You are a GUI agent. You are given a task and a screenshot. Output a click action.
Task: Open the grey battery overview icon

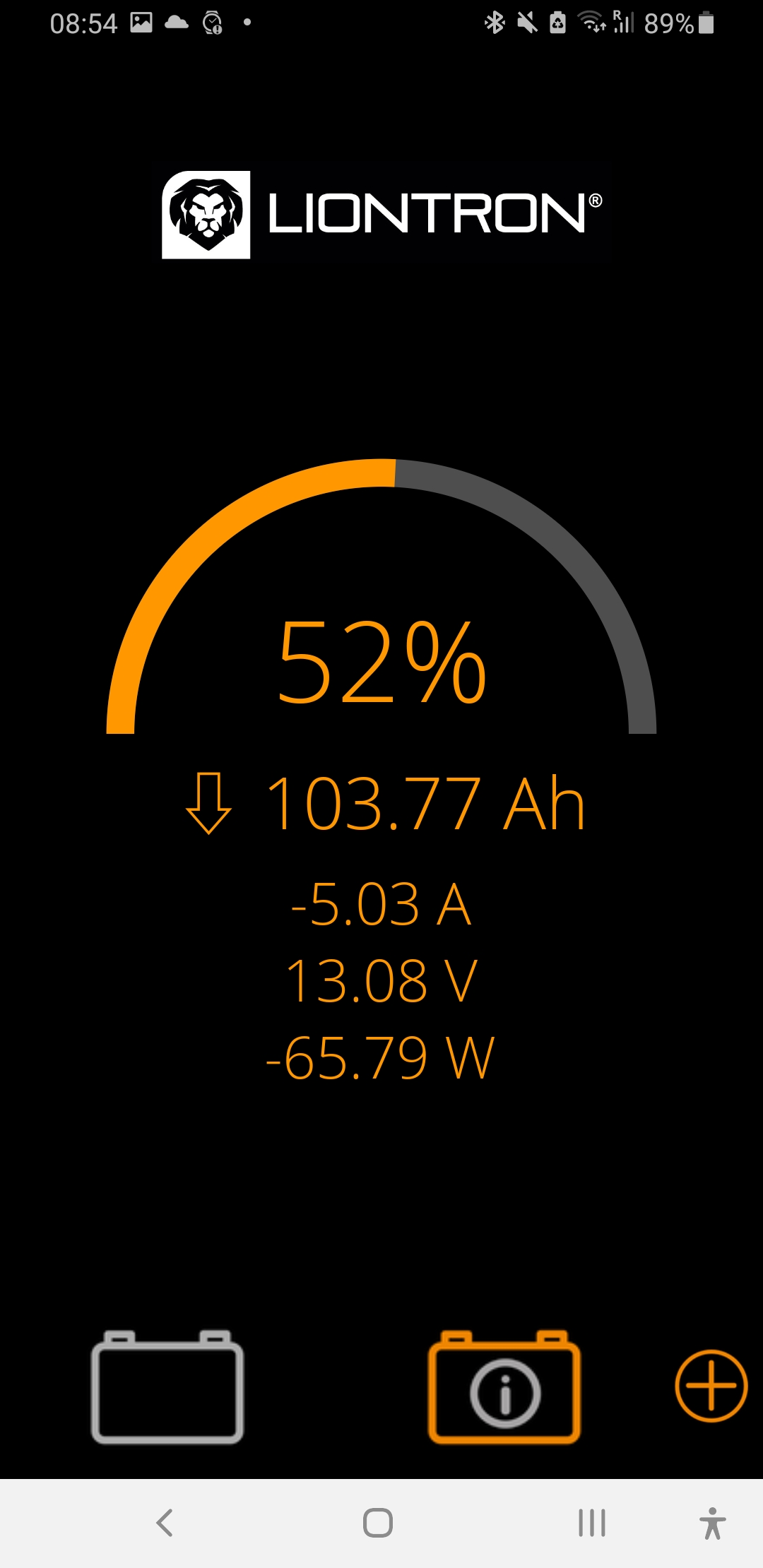pos(167,1386)
